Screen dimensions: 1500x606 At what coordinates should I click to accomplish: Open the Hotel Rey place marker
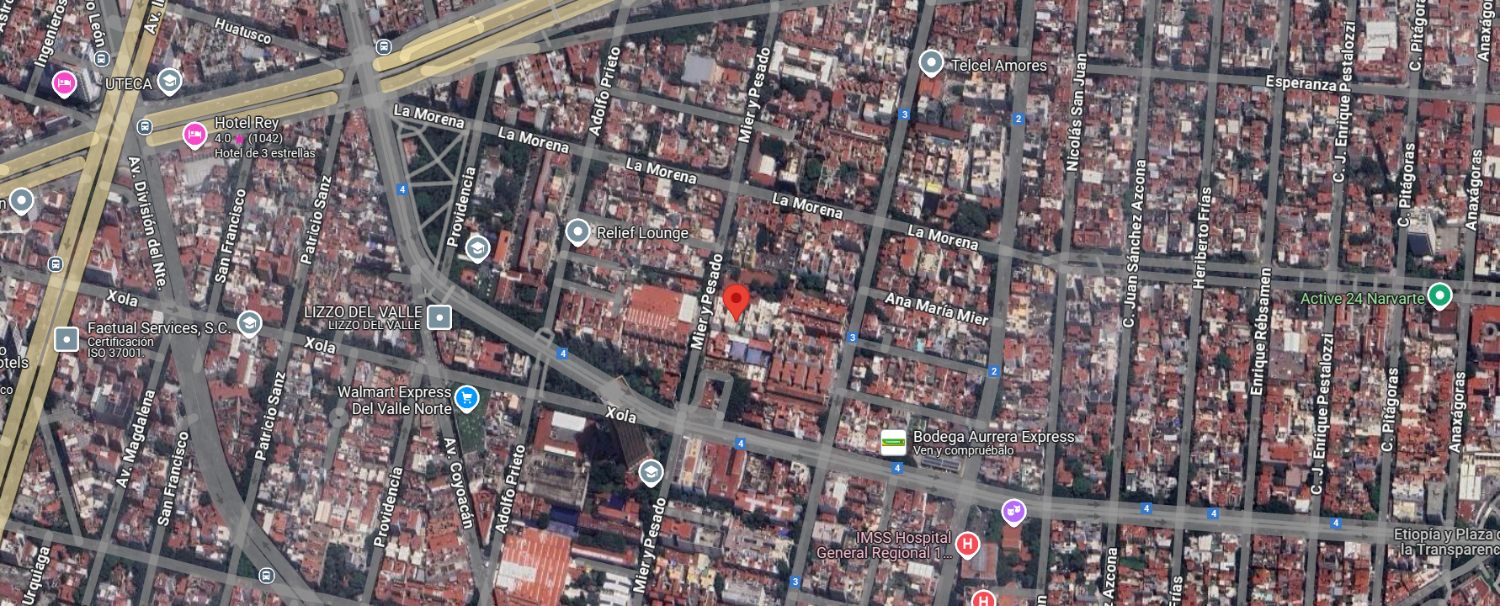click(195, 135)
